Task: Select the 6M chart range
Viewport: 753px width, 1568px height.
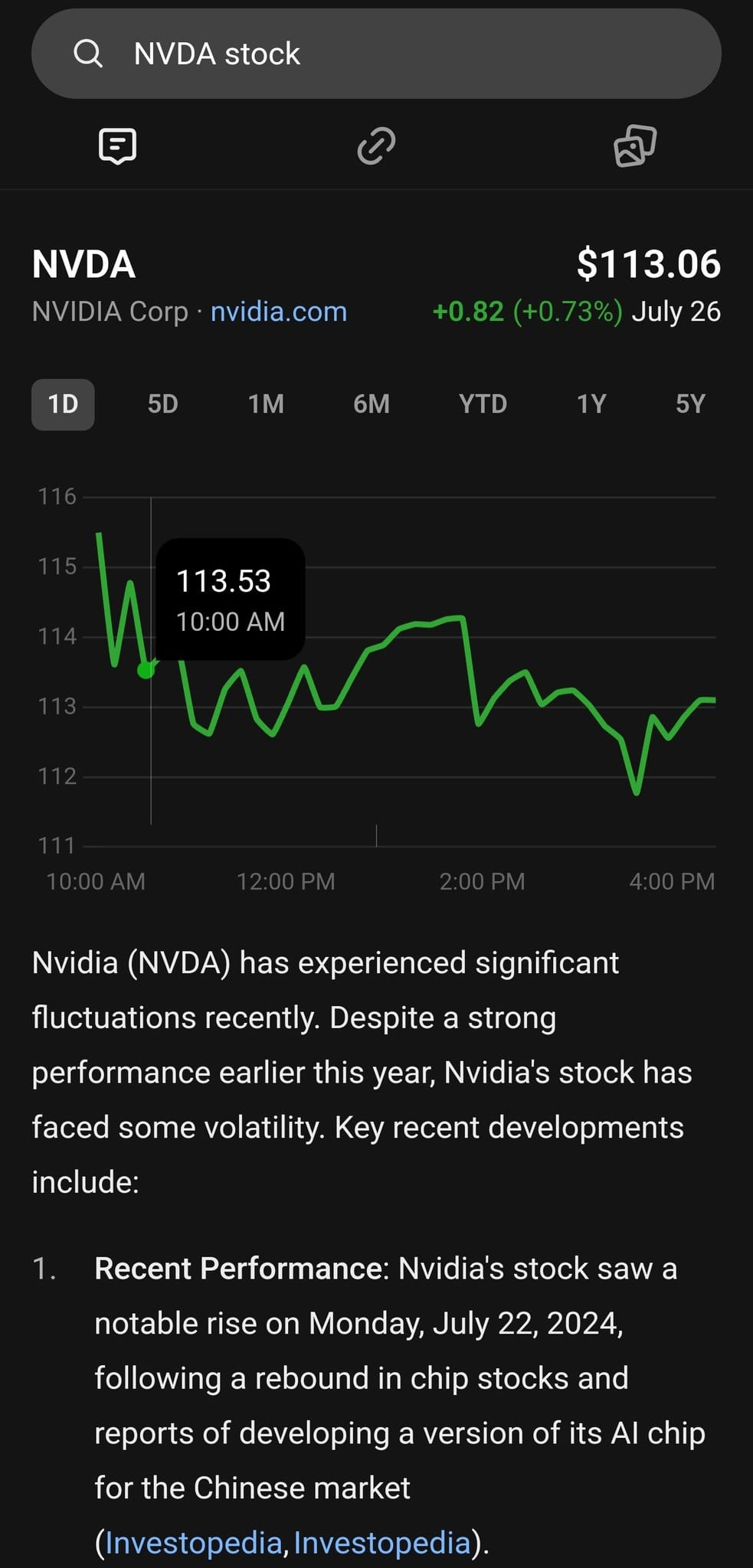Action: (x=372, y=404)
